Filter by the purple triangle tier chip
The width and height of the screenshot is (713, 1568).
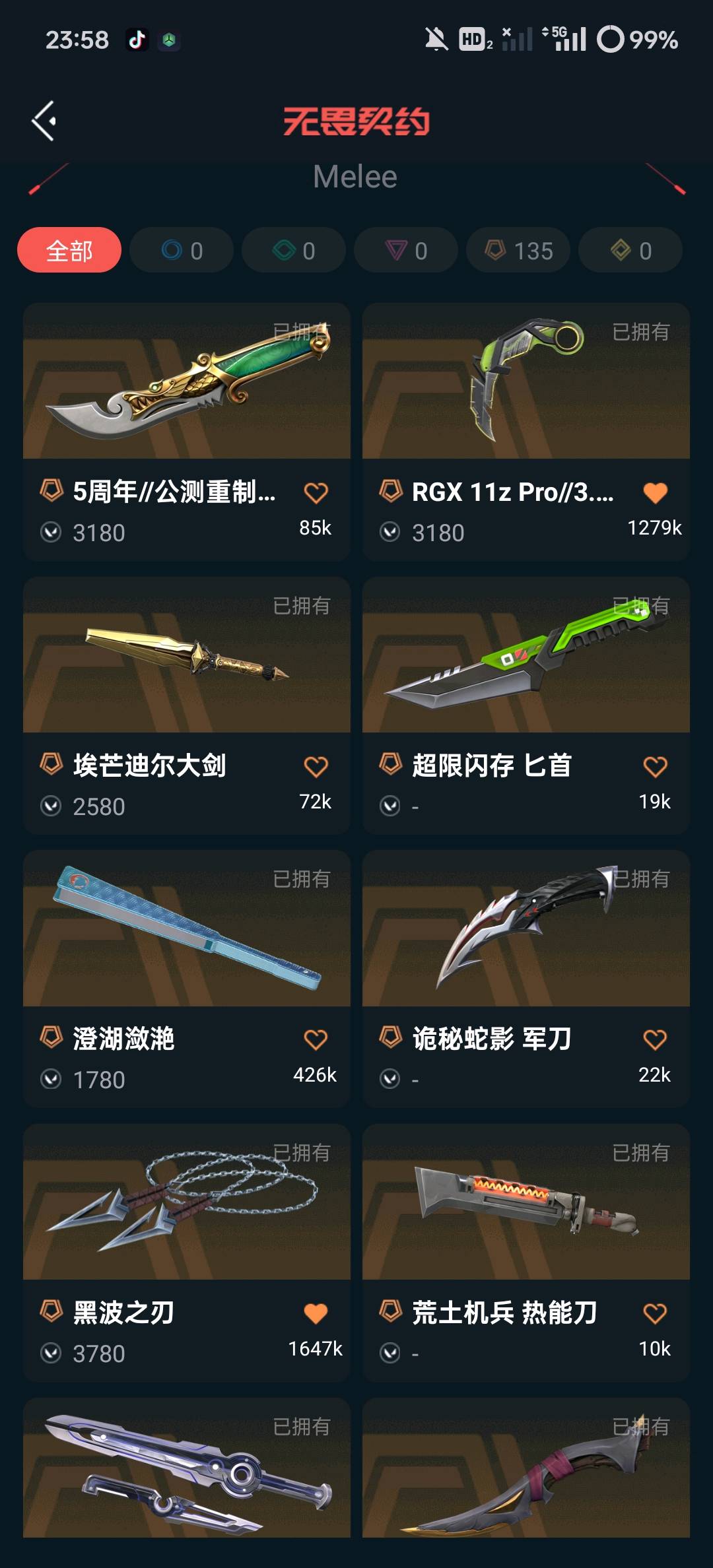coord(406,250)
